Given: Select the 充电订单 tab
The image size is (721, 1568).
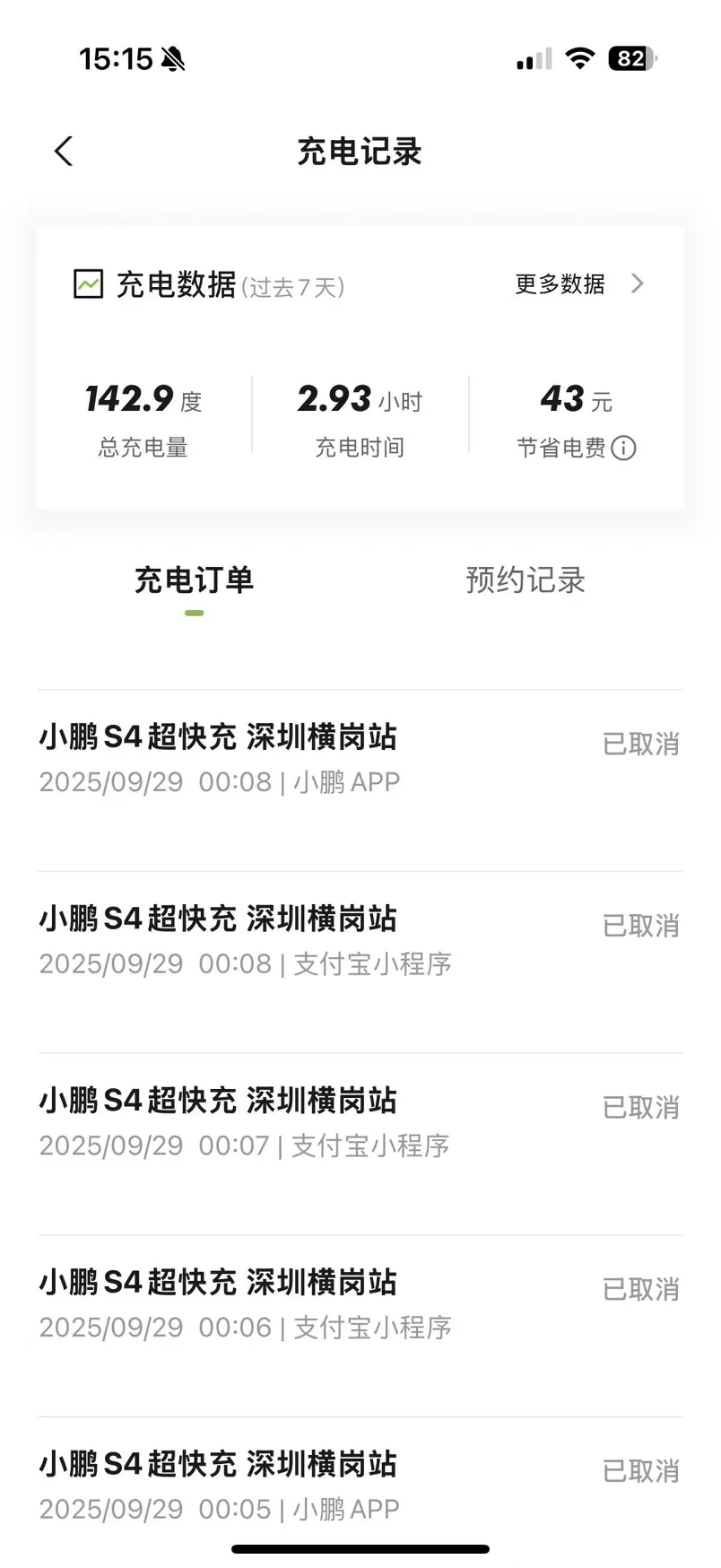Looking at the screenshot, I should point(194,580).
